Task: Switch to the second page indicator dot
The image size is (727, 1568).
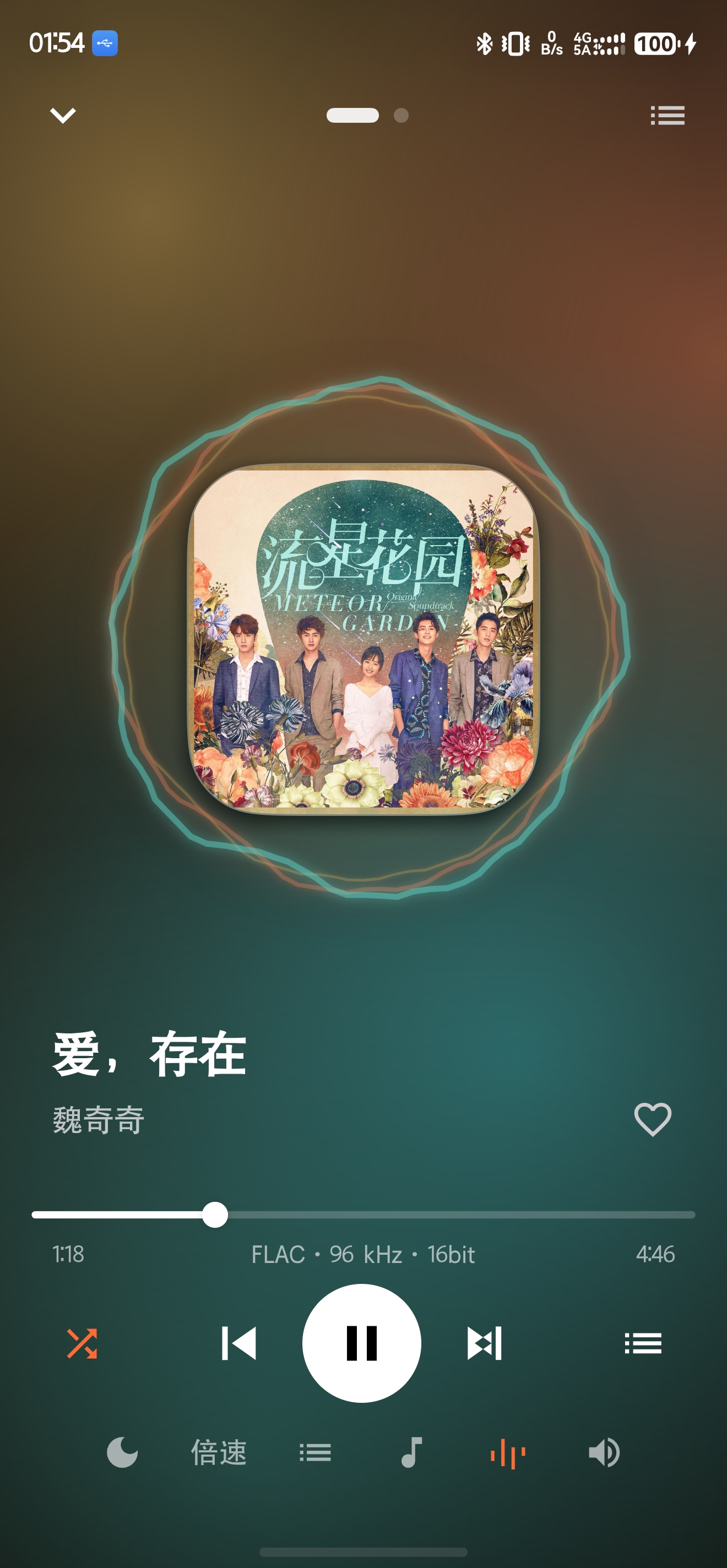Action: 402,116
